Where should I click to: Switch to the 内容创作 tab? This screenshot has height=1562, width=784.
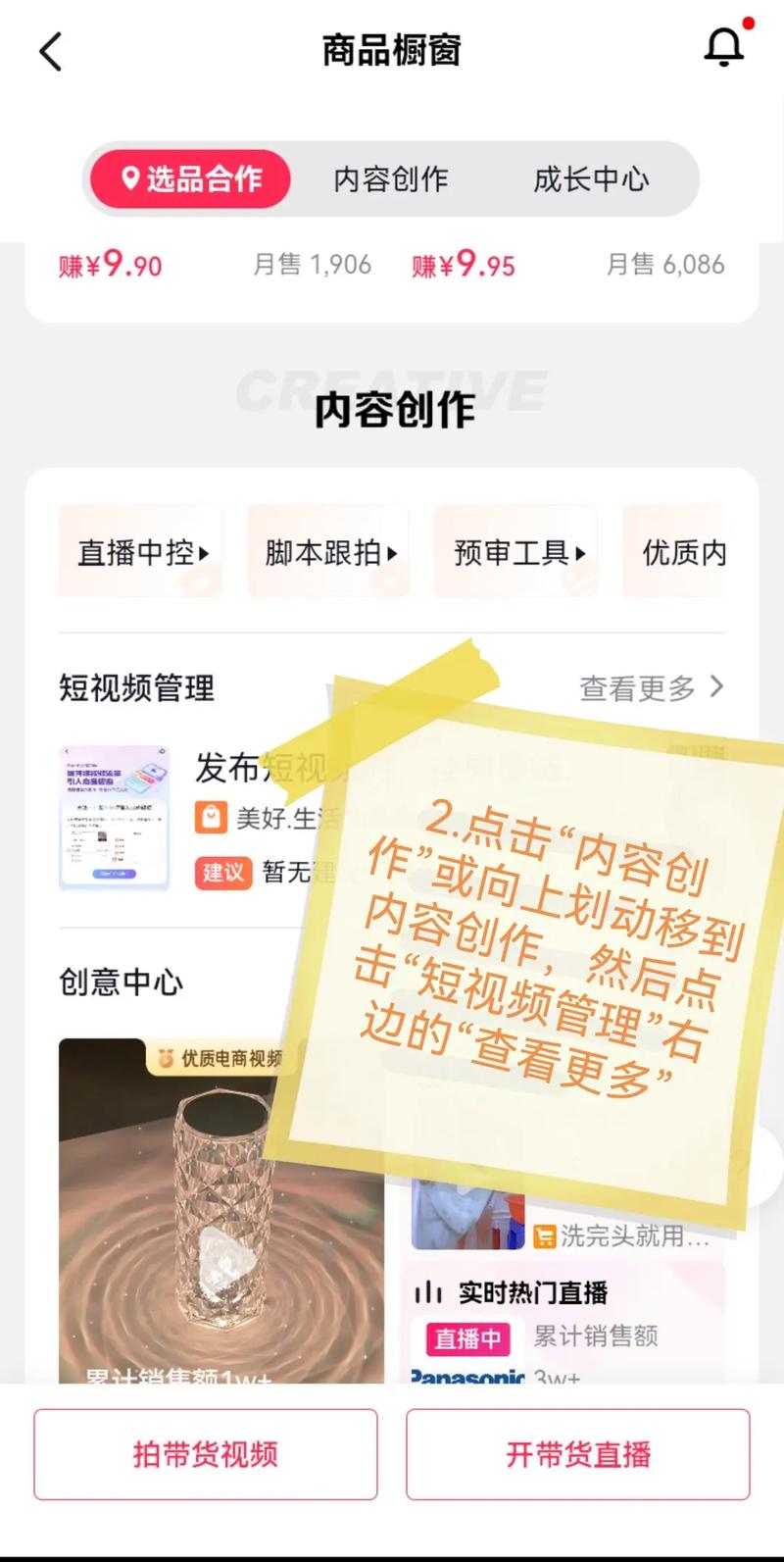[x=391, y=179]
